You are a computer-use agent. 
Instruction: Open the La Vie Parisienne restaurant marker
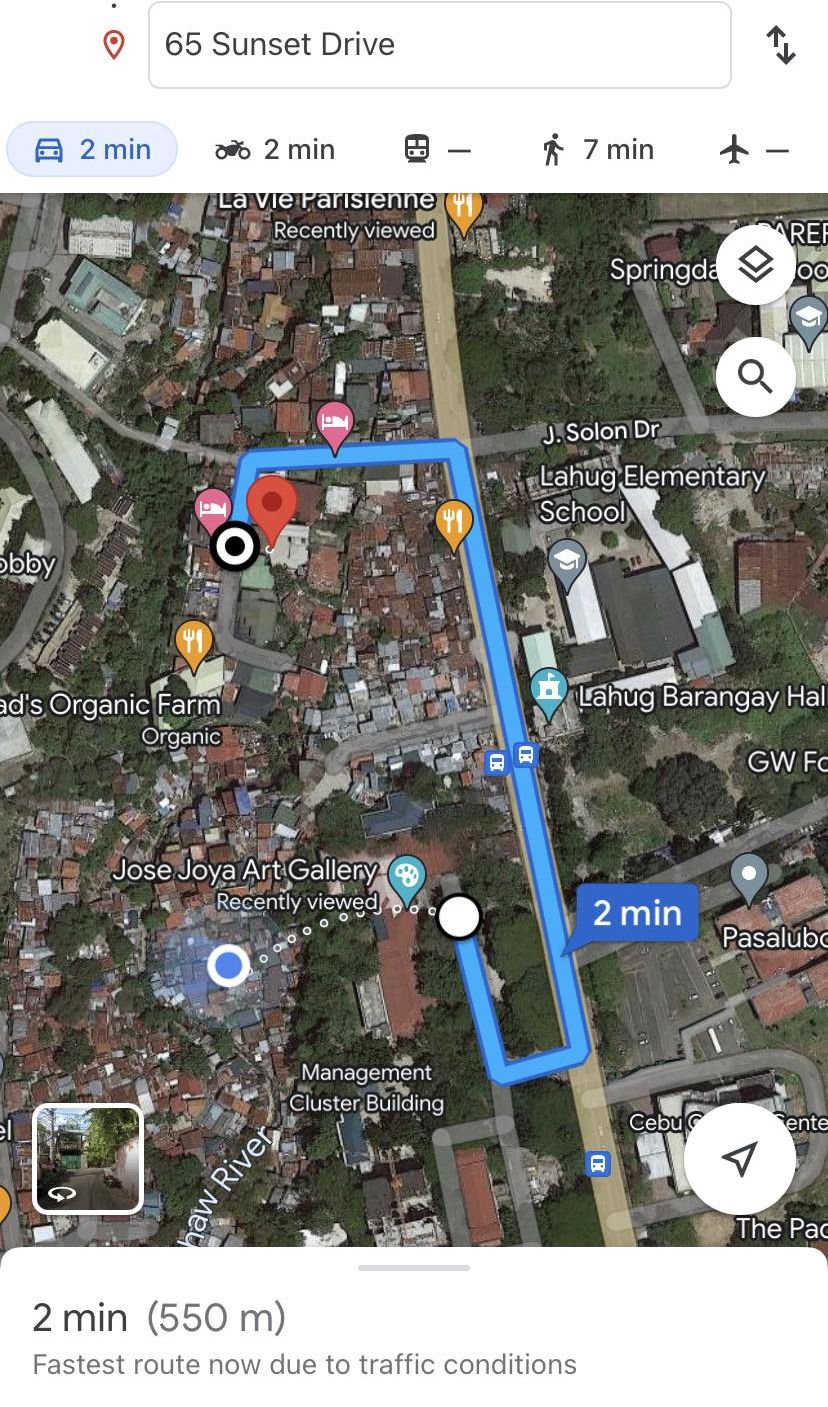pos(463,206)
